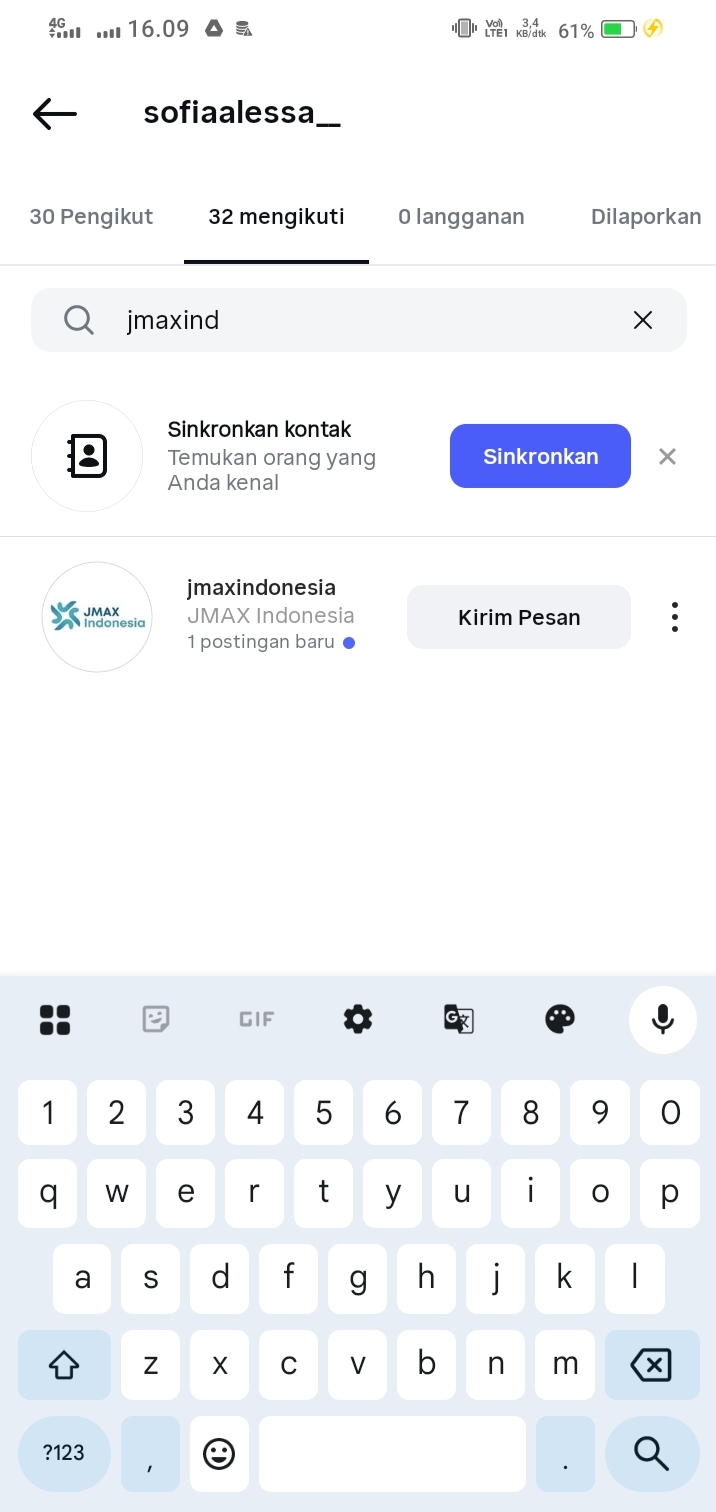The image size is (716, 1512).
Task: Open the keyboard GIF picker
Action: pos(256,1019)
